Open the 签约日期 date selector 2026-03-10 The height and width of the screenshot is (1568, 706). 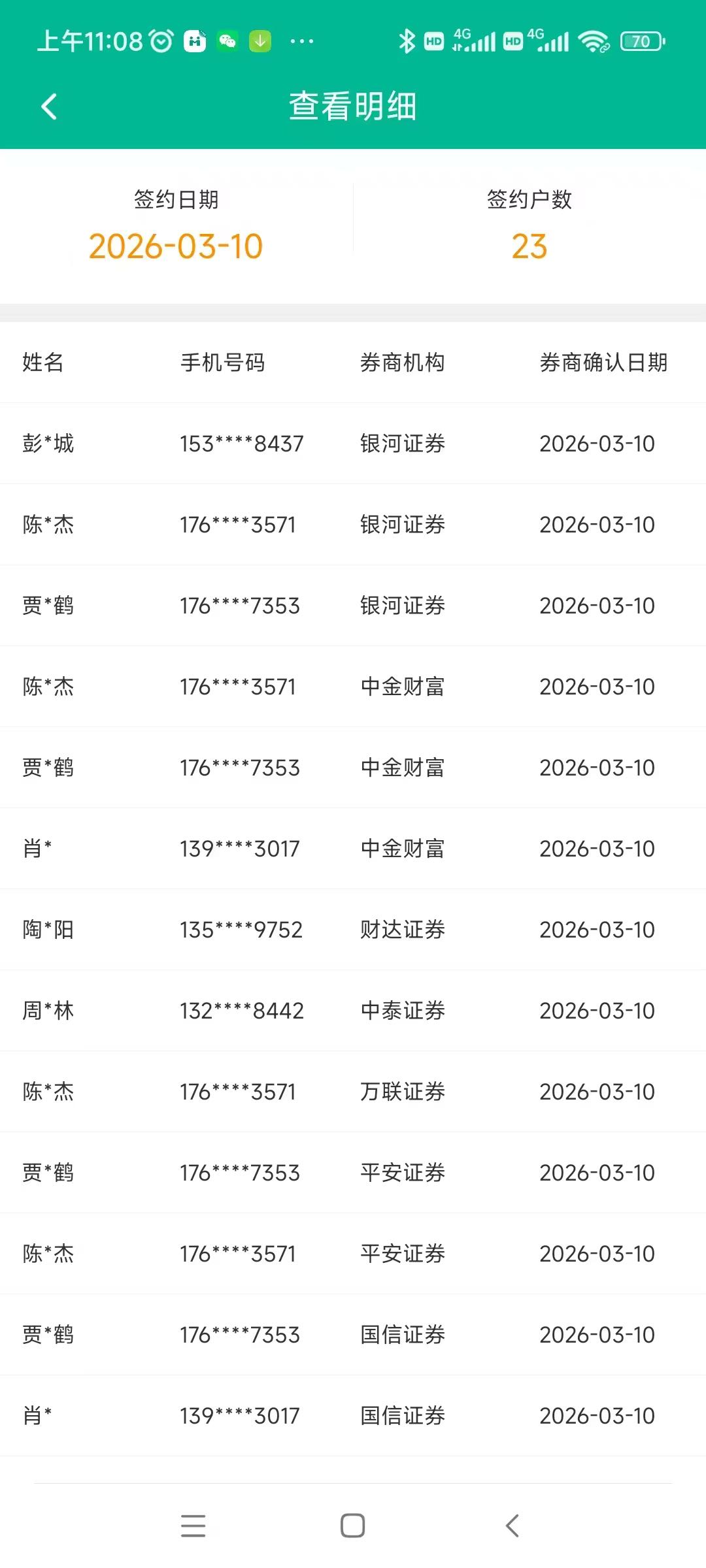(176, 246)
